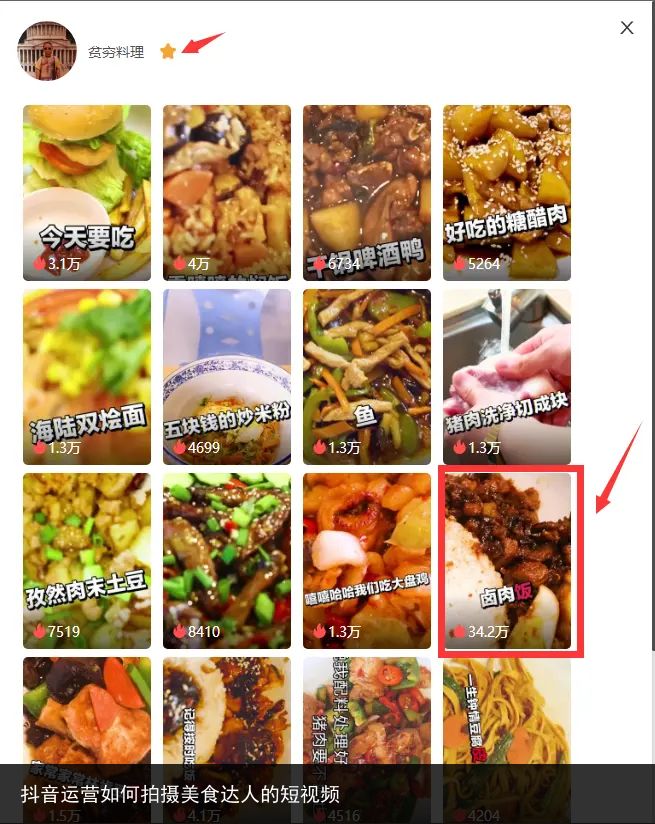Open the 啤酒鸭 video tile
Screen dimensions: 655x824
click(367, 193)
